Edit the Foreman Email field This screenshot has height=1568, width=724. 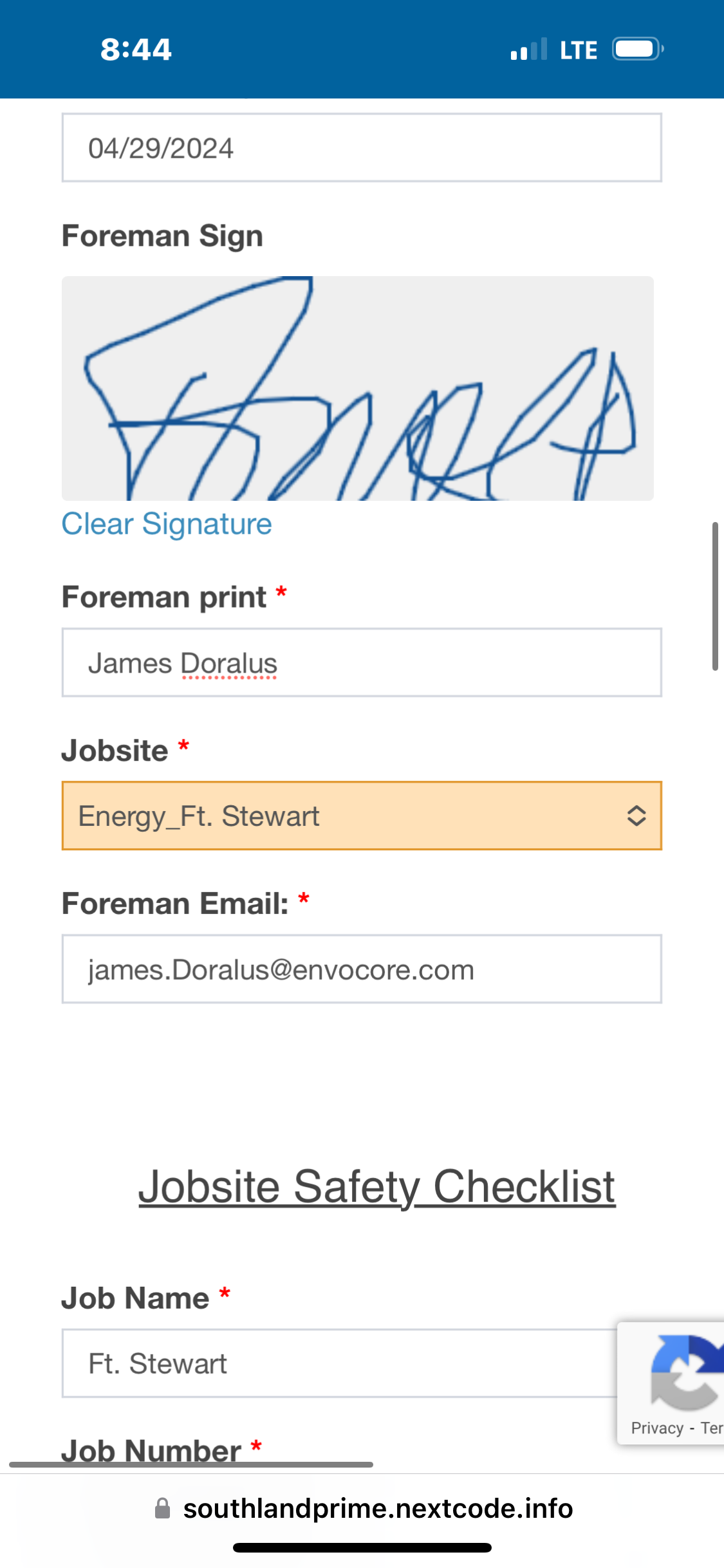tap(361, 969)
